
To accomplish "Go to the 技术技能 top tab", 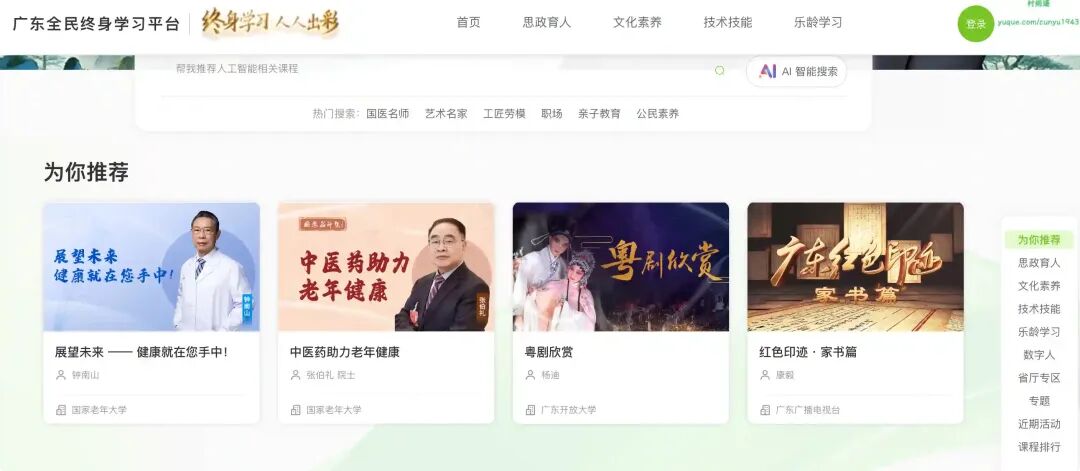I will point(727,22).
